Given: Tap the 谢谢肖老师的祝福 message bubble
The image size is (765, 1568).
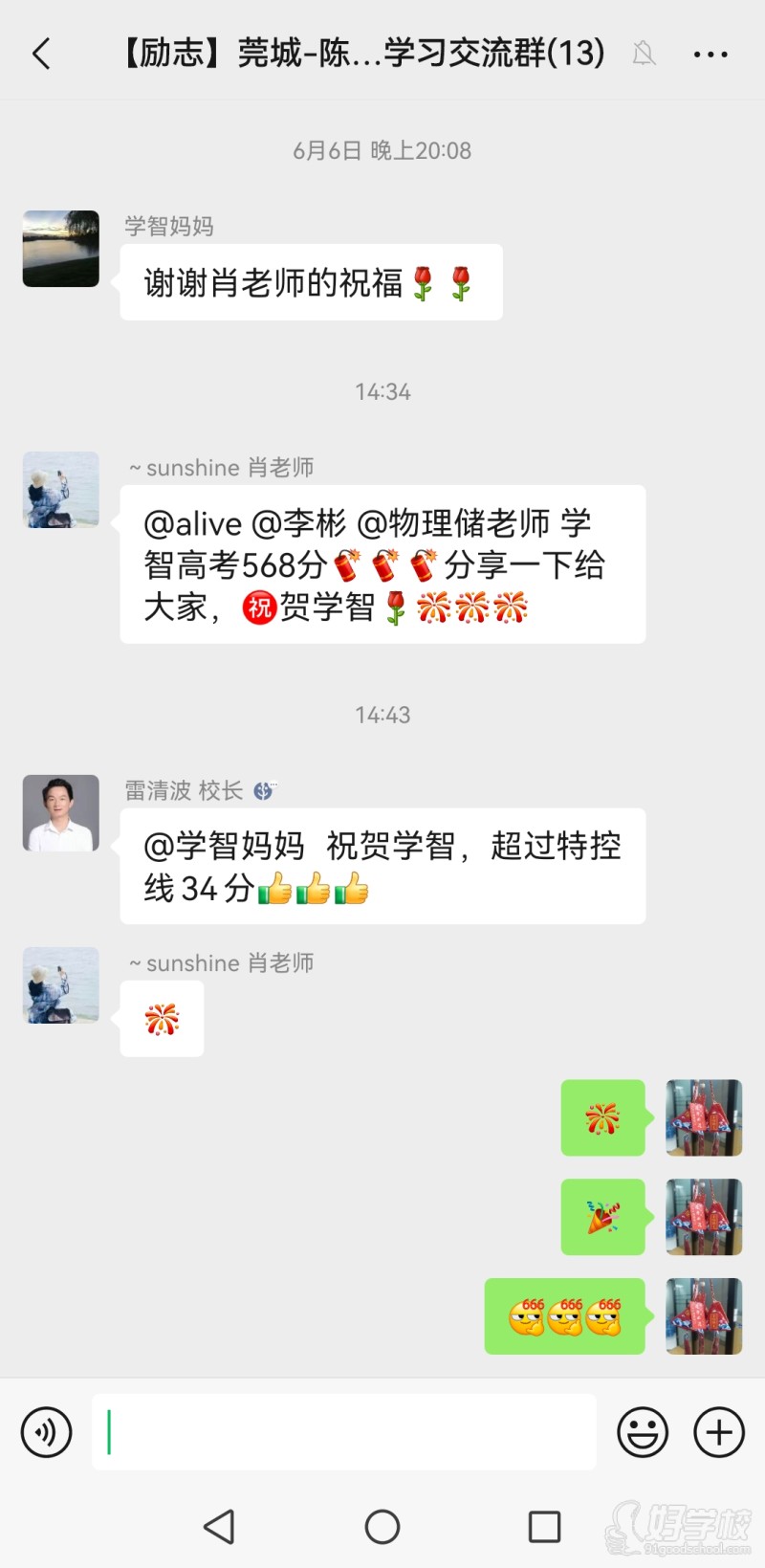Looking at the screenshot, I should click(x=311, y=282).
